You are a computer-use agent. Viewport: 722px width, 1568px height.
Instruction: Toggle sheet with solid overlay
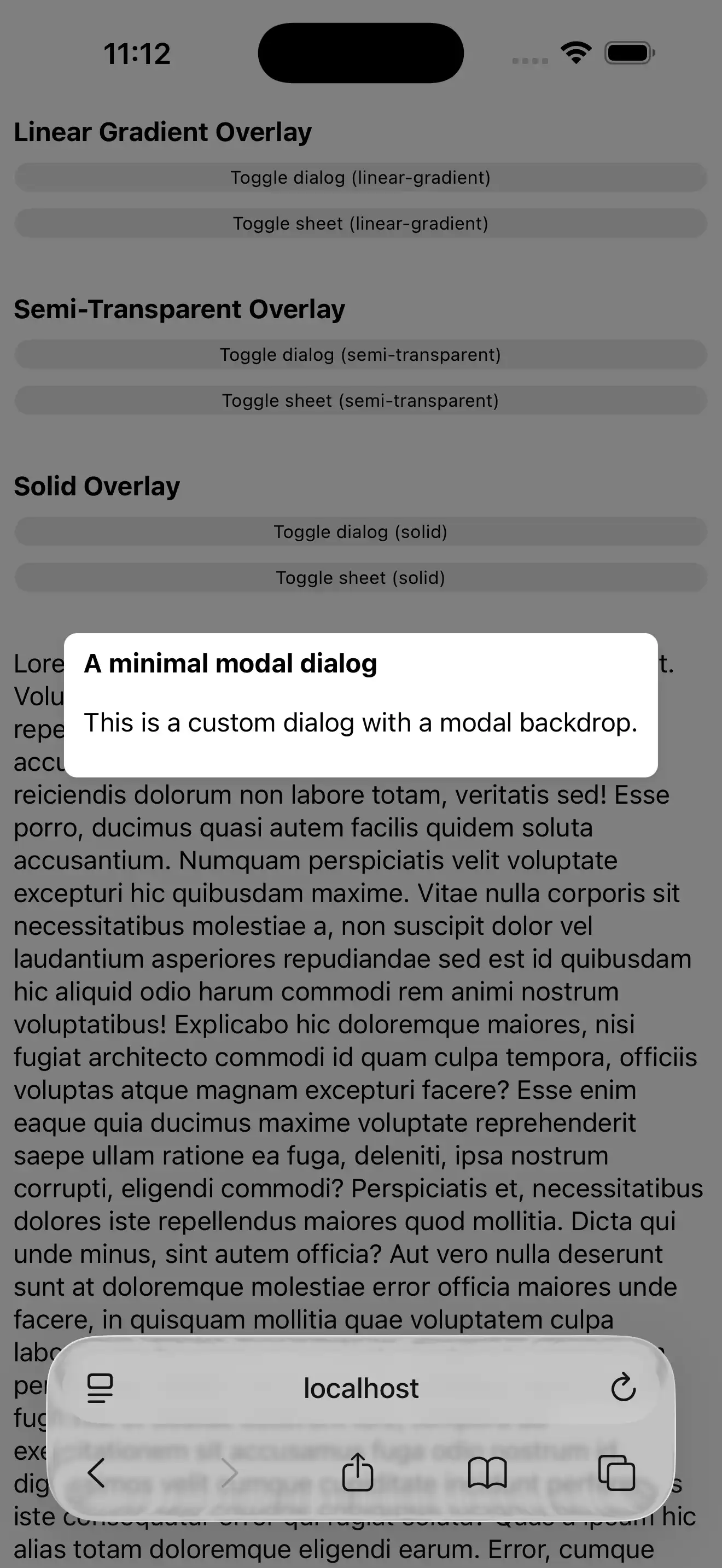[x=360, y=578]
